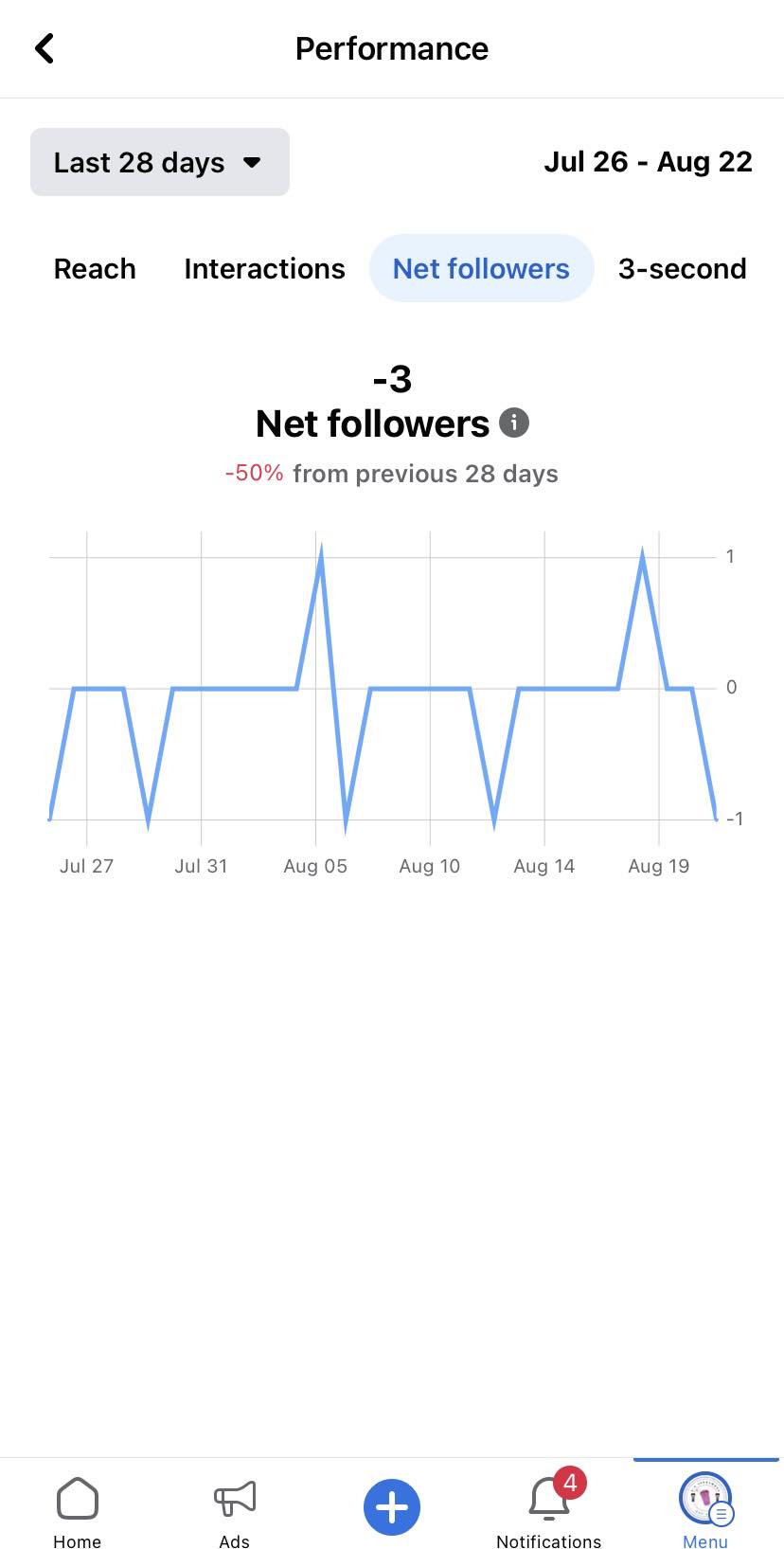Go back from the Performance screen
This screenshot has width=784, height=1549.
pos(45,48)
